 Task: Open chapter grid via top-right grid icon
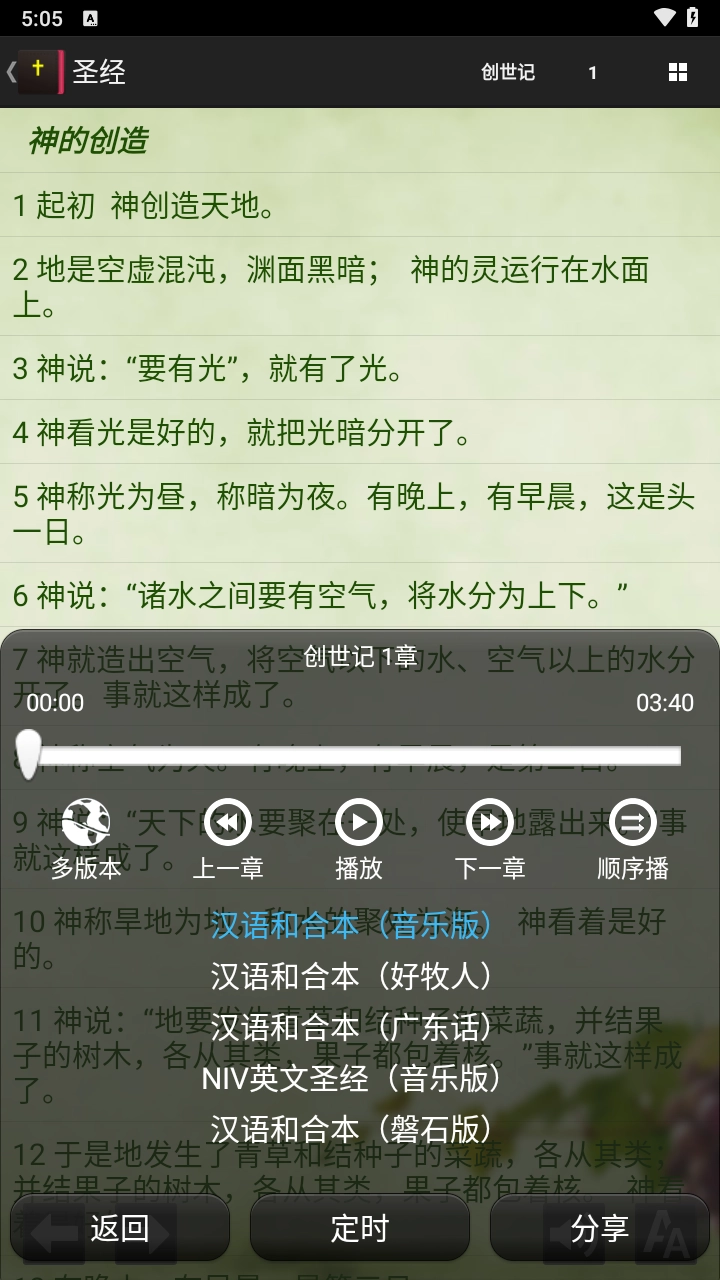click(x=678, y=72)
